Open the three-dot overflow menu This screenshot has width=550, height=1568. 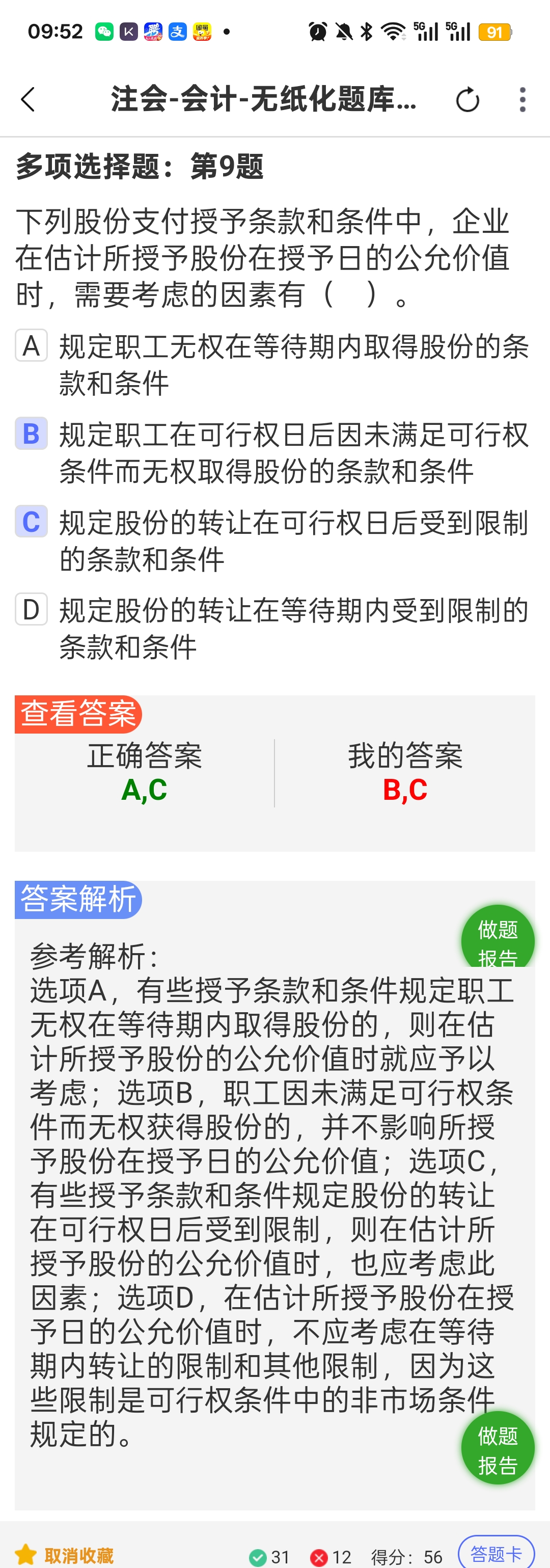(x=522, y=100)
